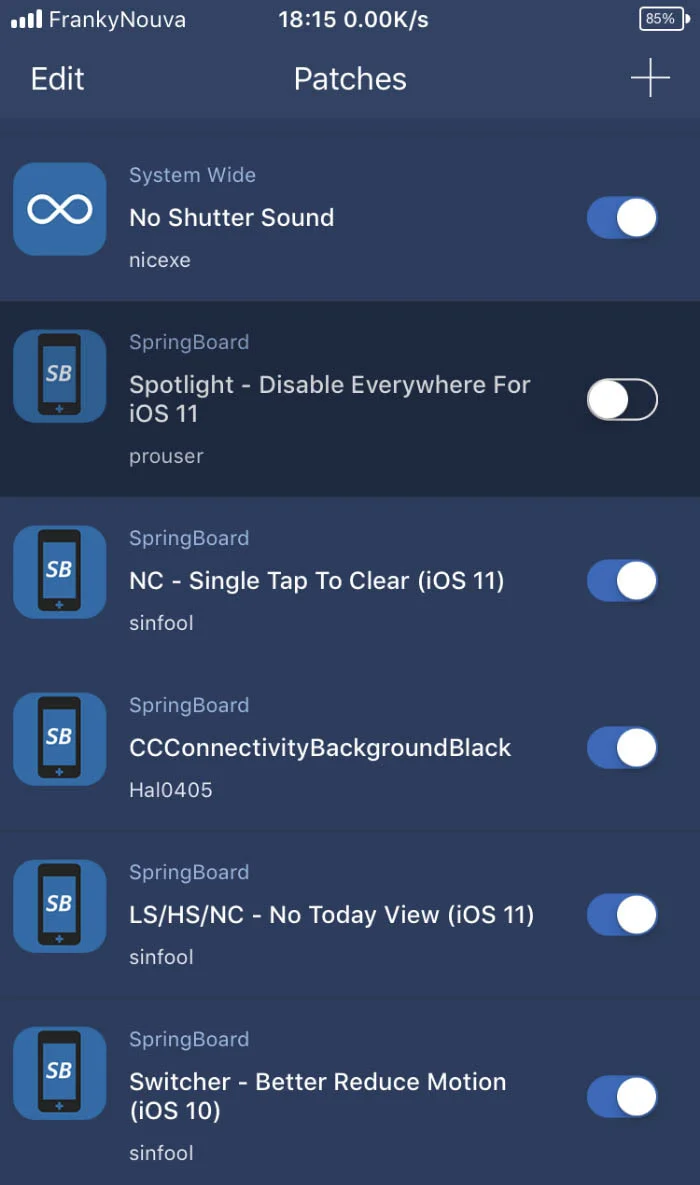
Task: Switch off Switcher Better Reduce Motion
Action: pyautogui.click(x=622, y=1097)
